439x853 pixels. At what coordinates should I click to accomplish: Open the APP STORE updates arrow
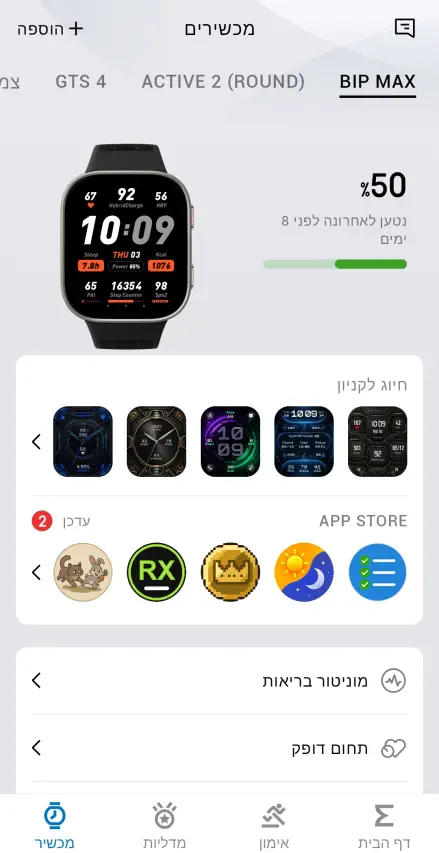(36, 572)
